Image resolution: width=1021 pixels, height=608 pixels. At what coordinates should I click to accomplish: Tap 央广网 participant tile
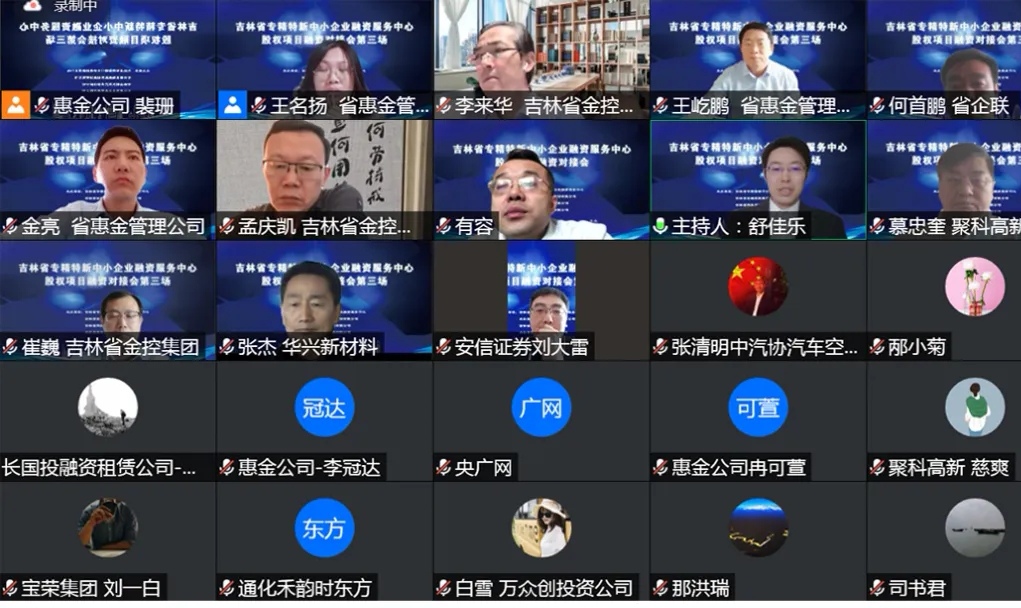(x=541, y=418)
